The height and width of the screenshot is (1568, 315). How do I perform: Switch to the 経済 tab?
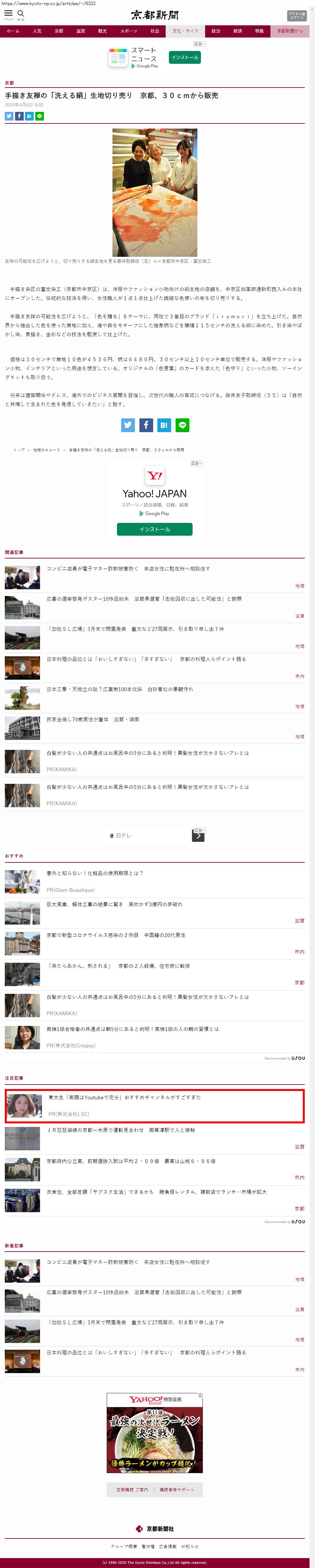(237, 31)
